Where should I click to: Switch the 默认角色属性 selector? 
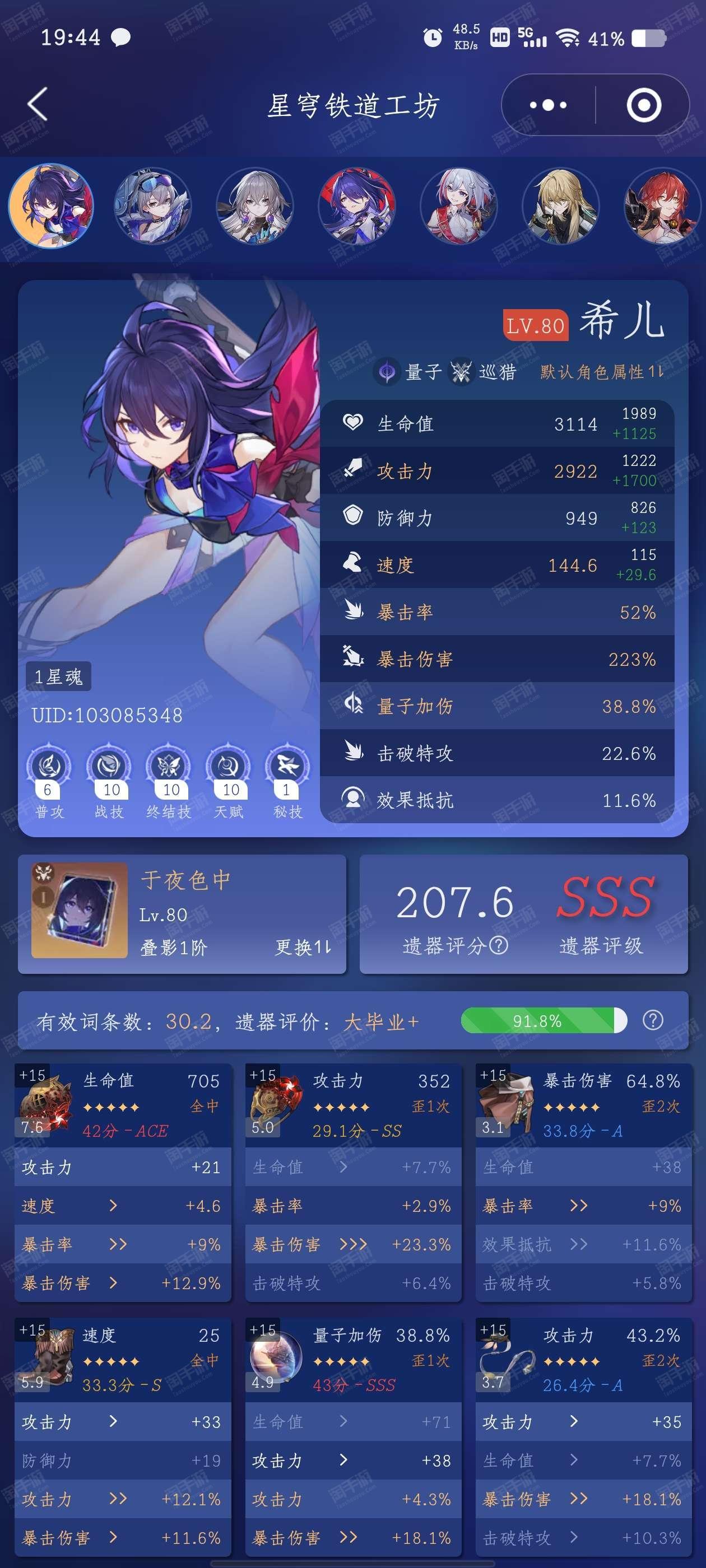(602, 371)
